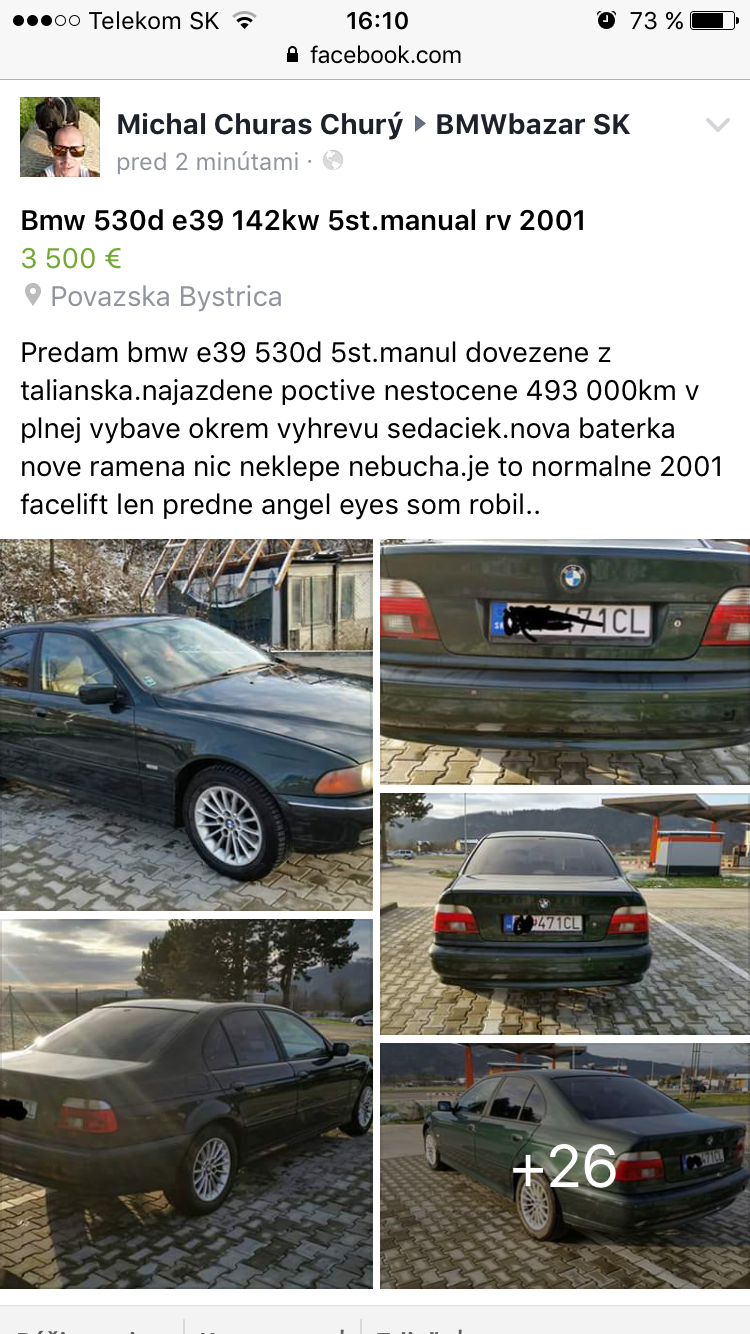Tap the facebook.com address bar
This screenshot has width=750, height=1334.
(x=375, y=55)
